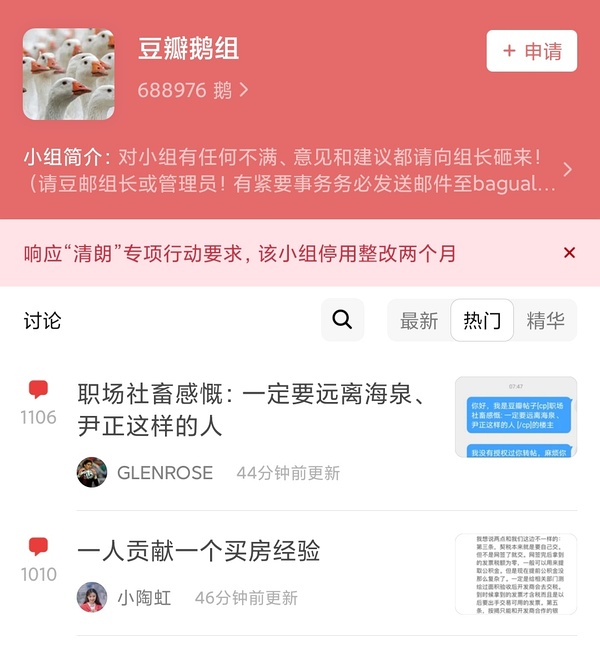
Task: View 小陶虹's user profile
Action: click(92, 597)
